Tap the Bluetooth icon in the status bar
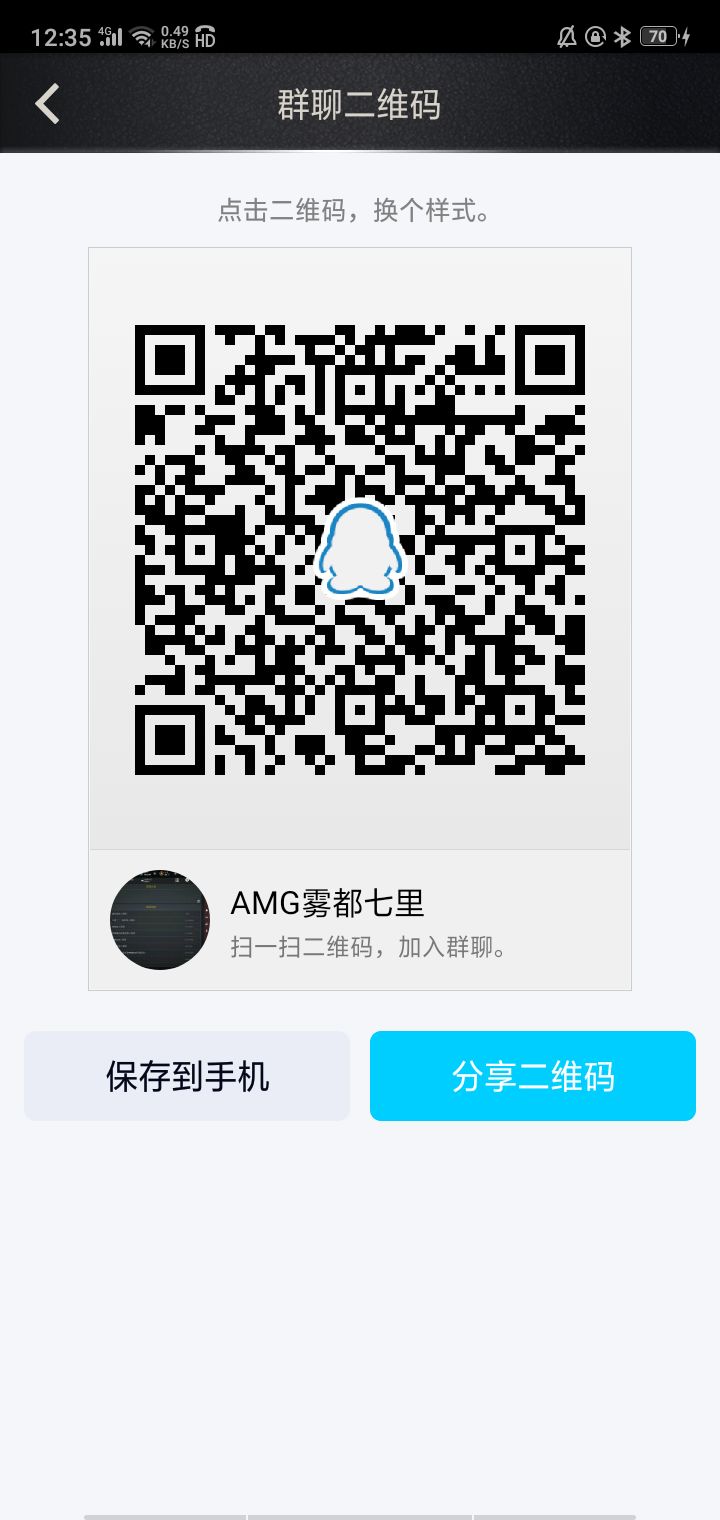The image size is (720, 1520). point(620,35)
